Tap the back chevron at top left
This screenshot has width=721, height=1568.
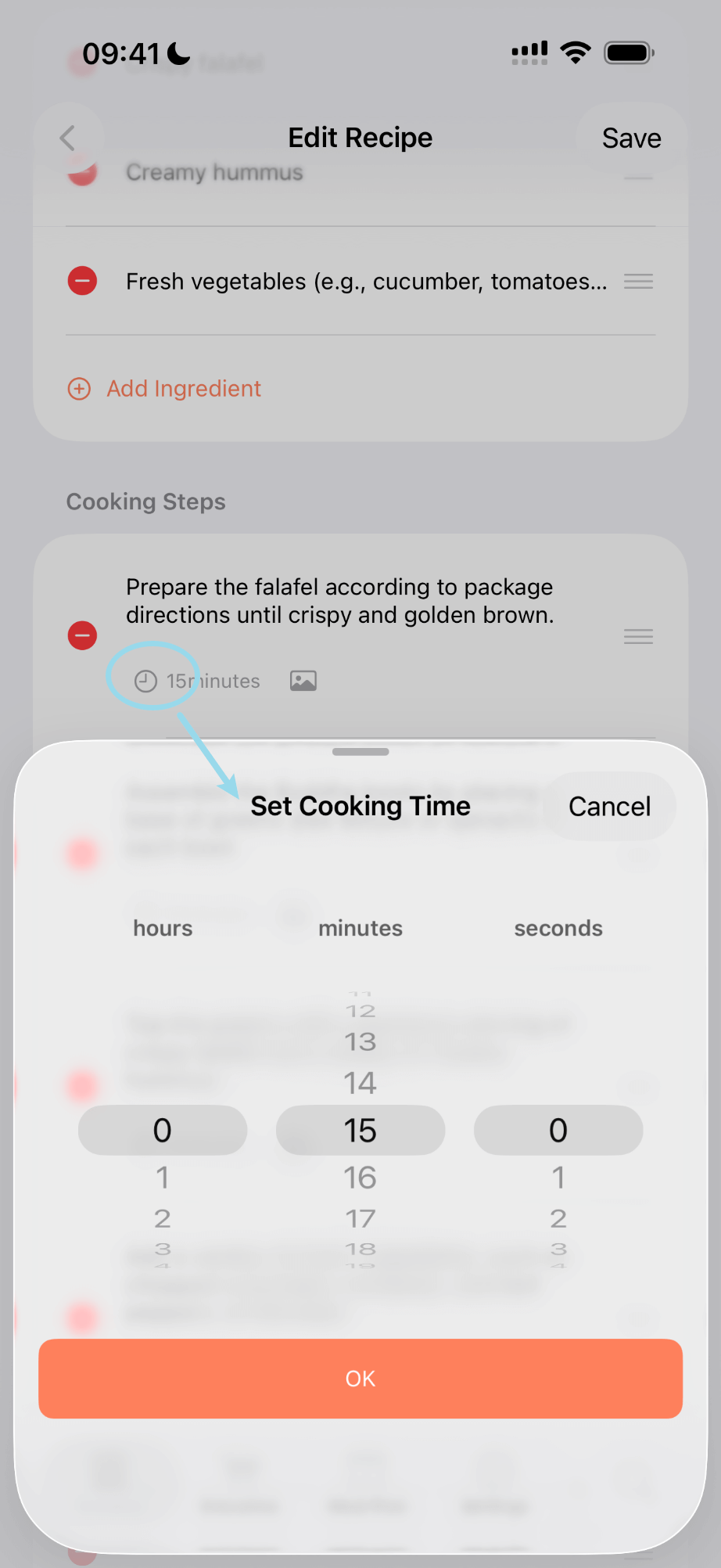[x=69, y=138]
